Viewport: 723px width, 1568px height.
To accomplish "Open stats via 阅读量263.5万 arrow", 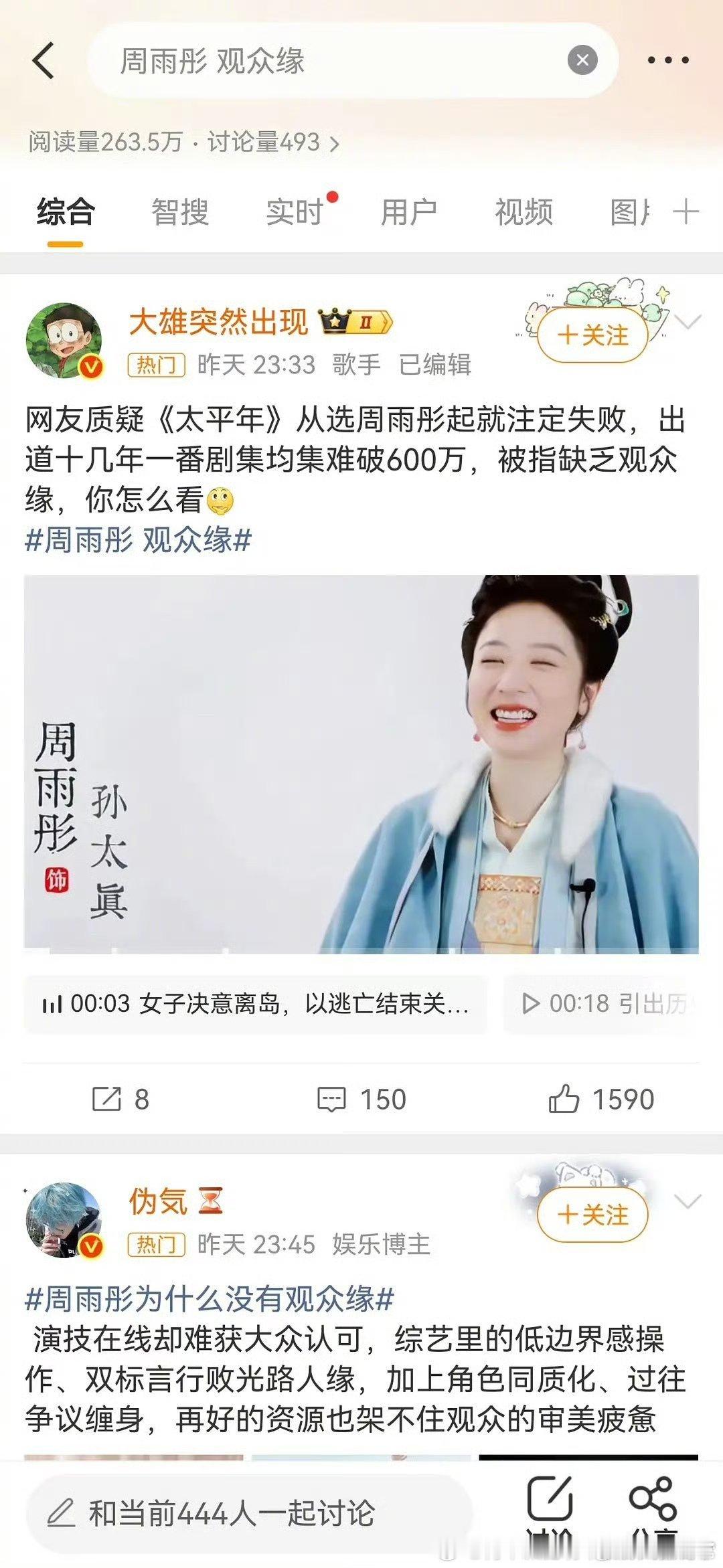I will (184, 143).
